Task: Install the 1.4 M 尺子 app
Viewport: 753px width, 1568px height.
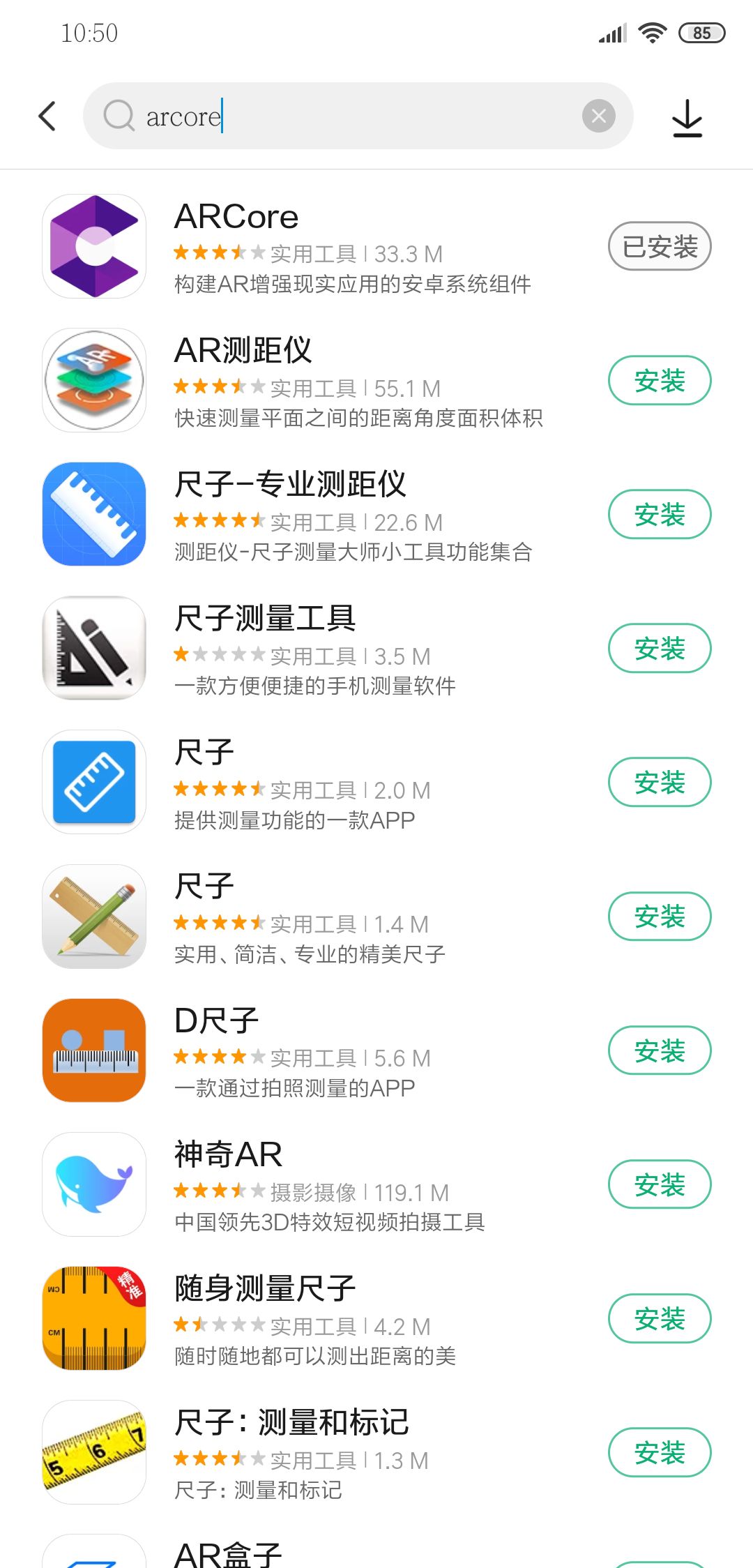Action: 660,917
